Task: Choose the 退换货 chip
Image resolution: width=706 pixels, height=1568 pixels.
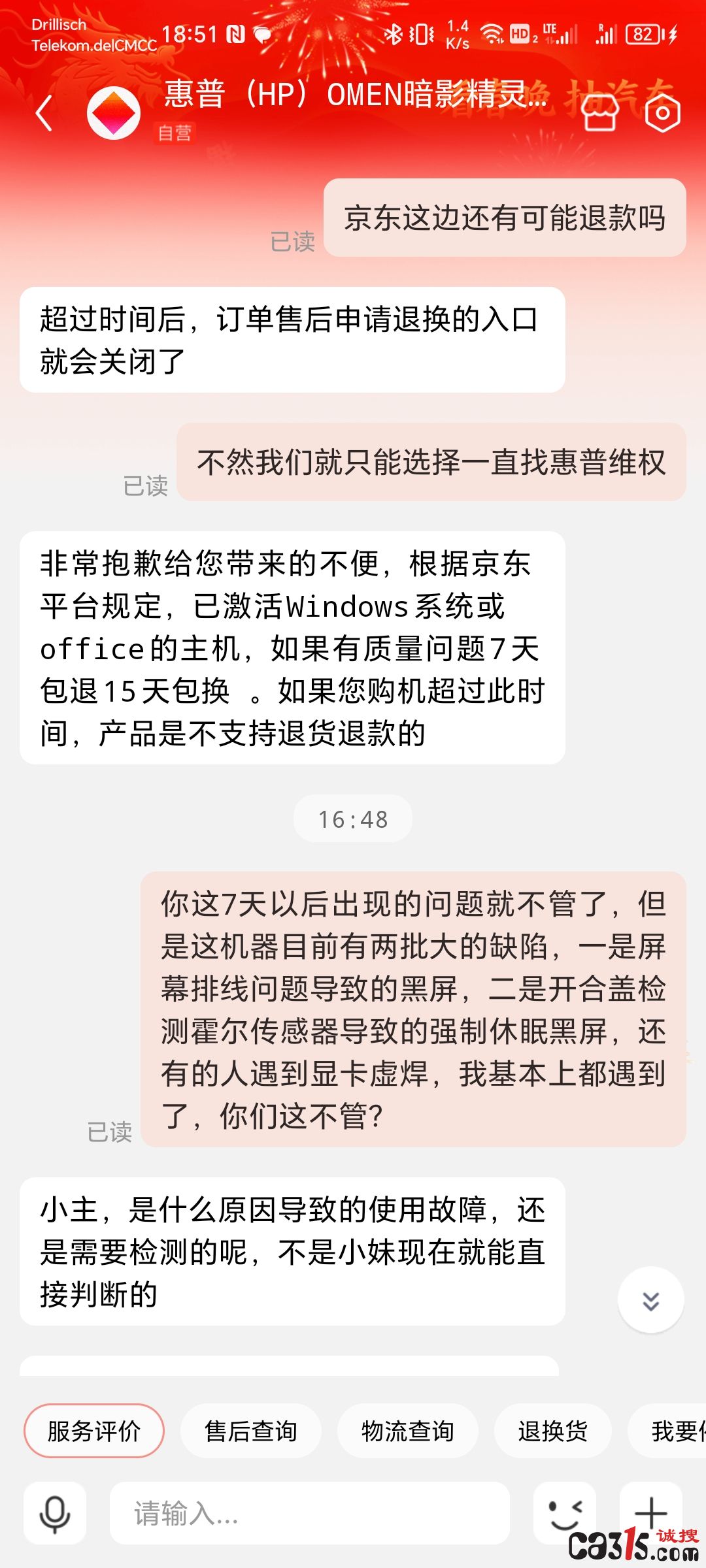Action: pos(553,1431)
